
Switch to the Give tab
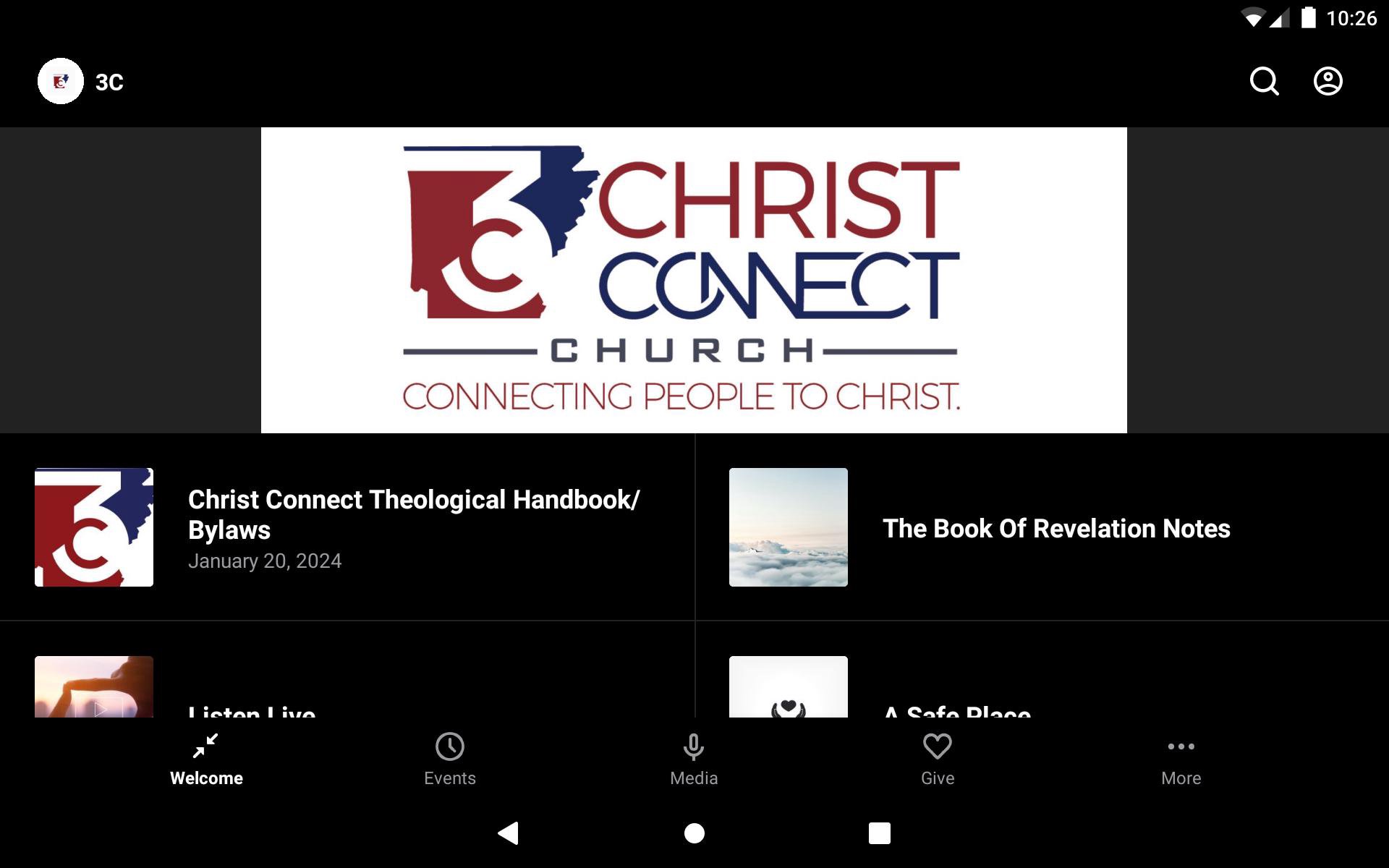coord(938,759)
